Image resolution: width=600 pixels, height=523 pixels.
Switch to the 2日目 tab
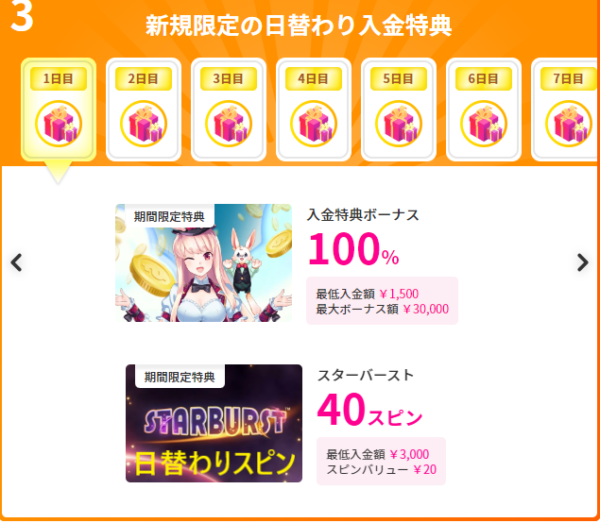point(144,109)
